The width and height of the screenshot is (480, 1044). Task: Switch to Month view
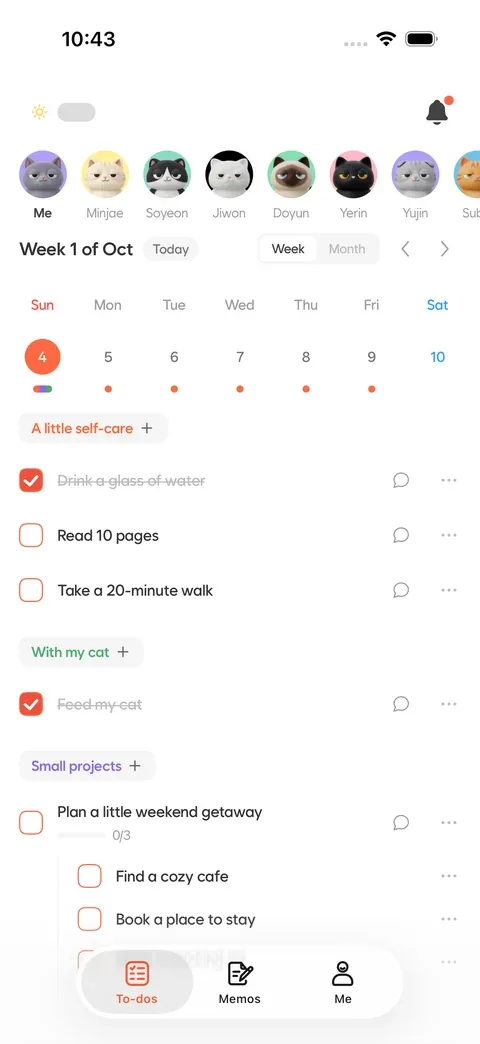(x=347, y=249)
